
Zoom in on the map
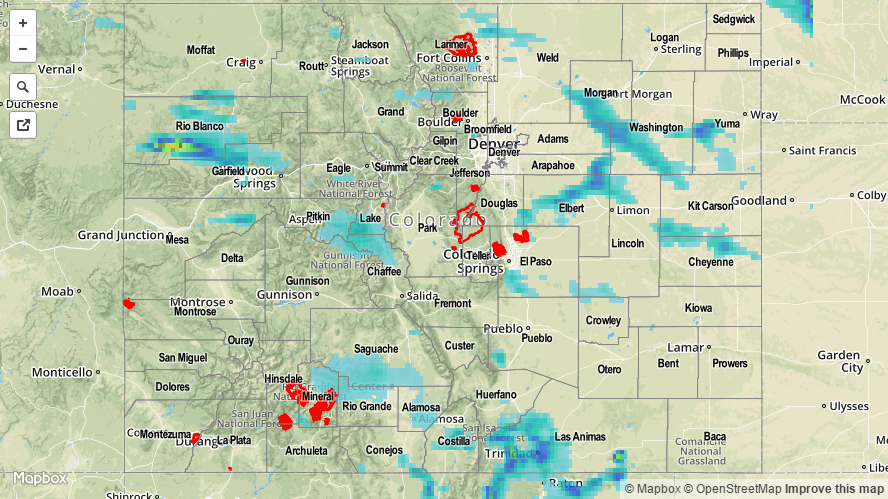pyautogui.click(x=23, y=23)
